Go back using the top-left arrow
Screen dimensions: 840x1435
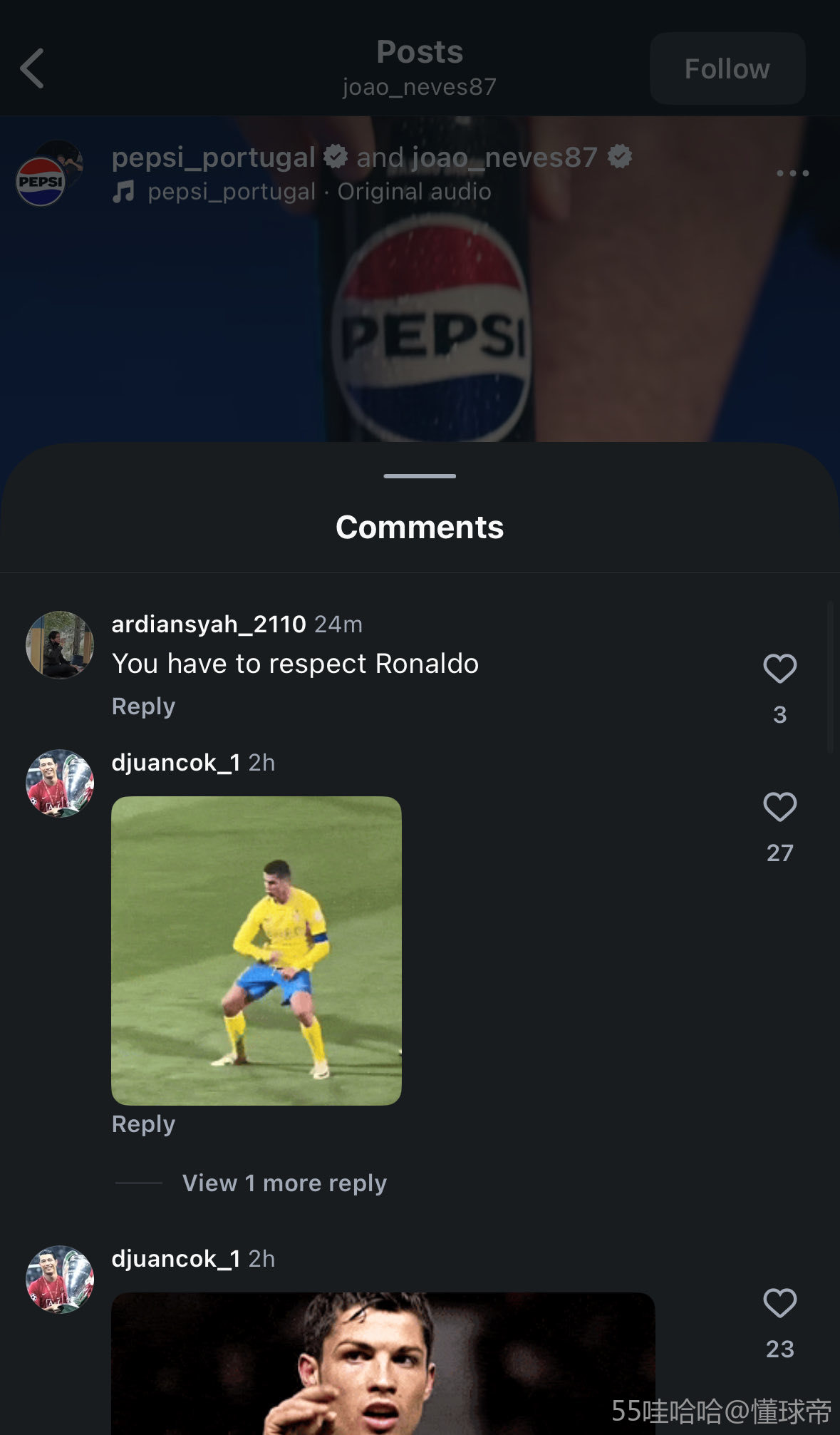(33, 68)
